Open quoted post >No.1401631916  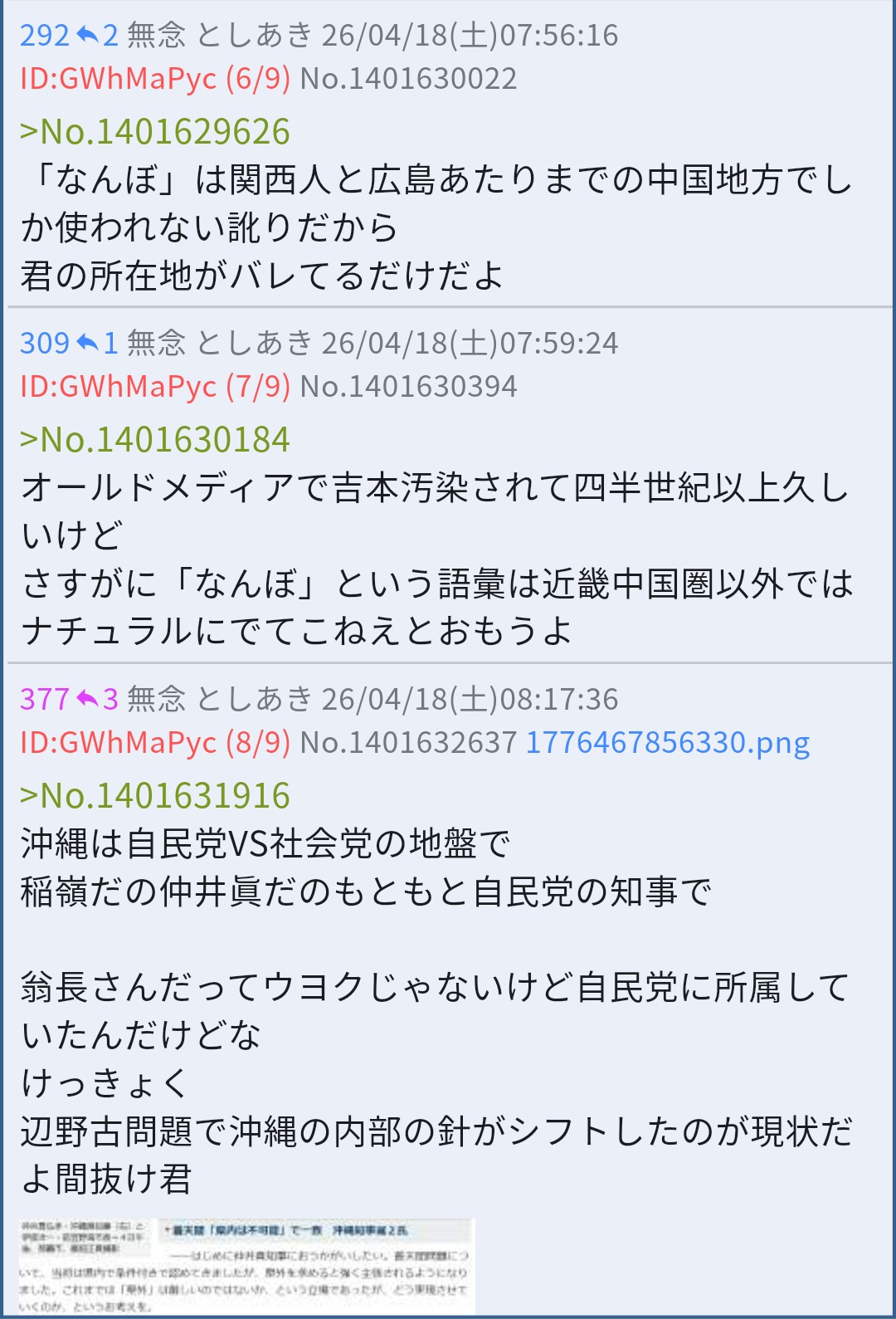click(x=155, y=796)
